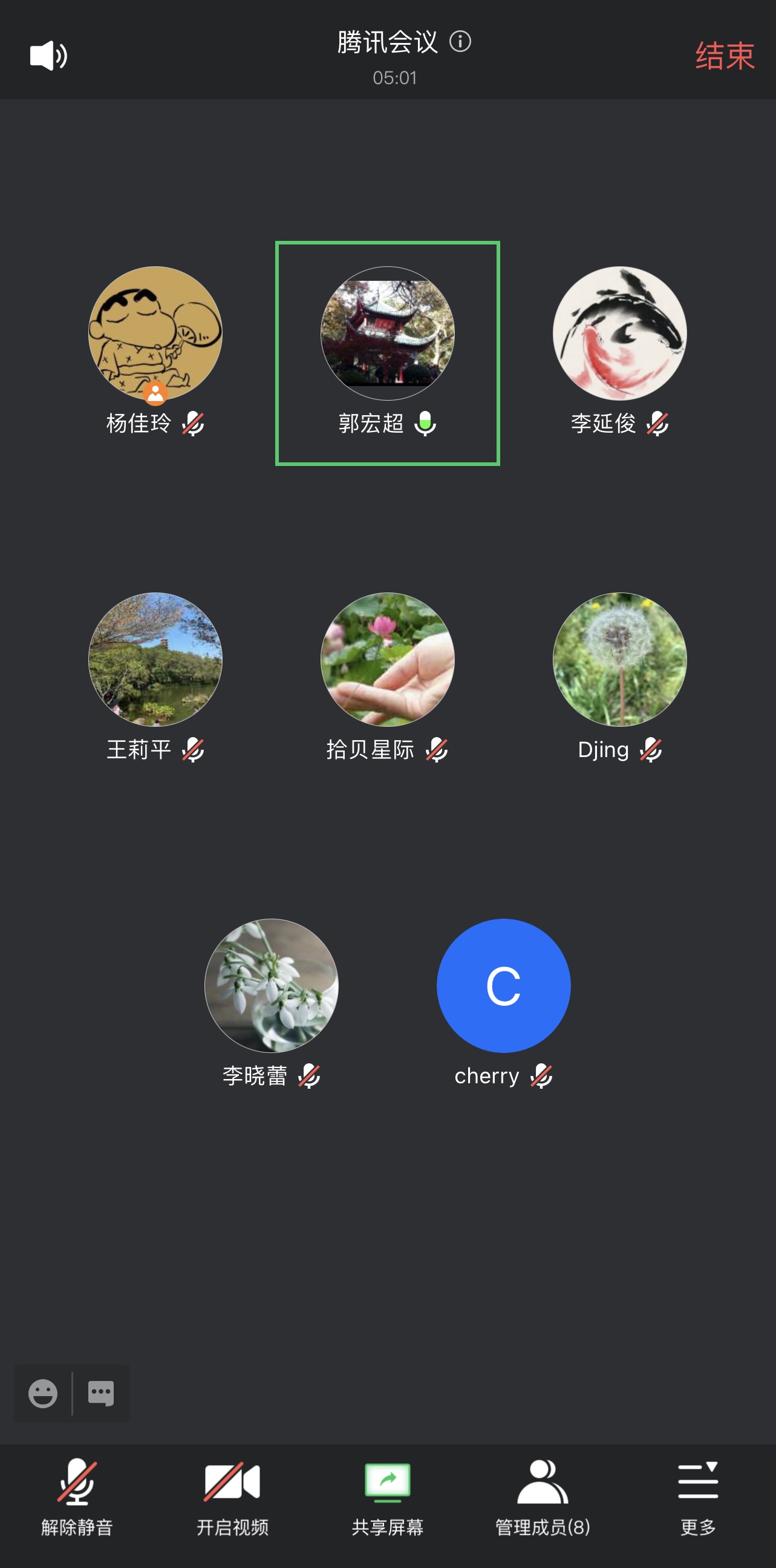The width and height of the screenshot is (776, 1568).
Task: Open the meeting chat bubble
Action: pyautogui.click(x=101, y=1393)
